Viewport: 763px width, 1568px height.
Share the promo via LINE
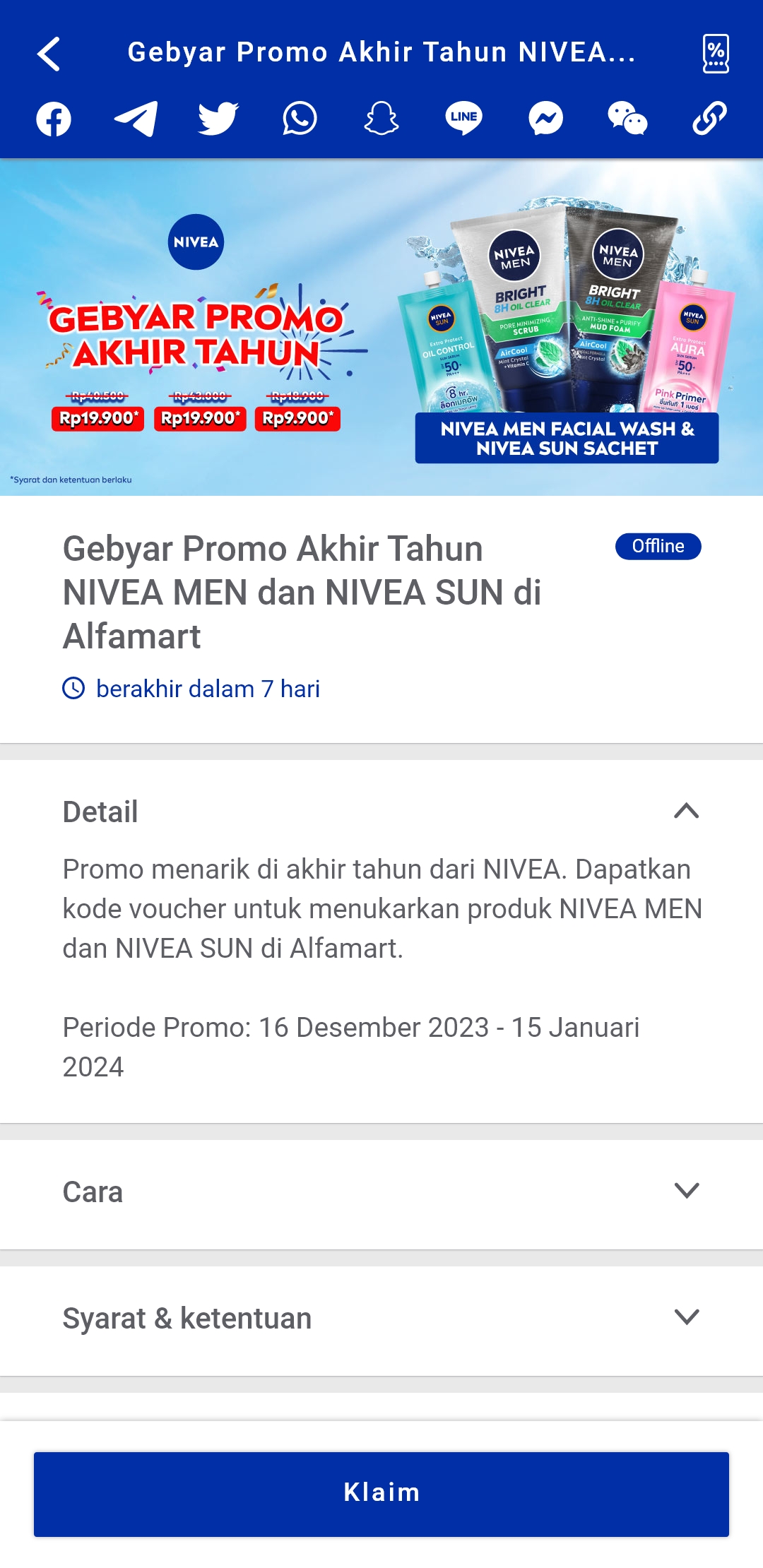[463, 119]
